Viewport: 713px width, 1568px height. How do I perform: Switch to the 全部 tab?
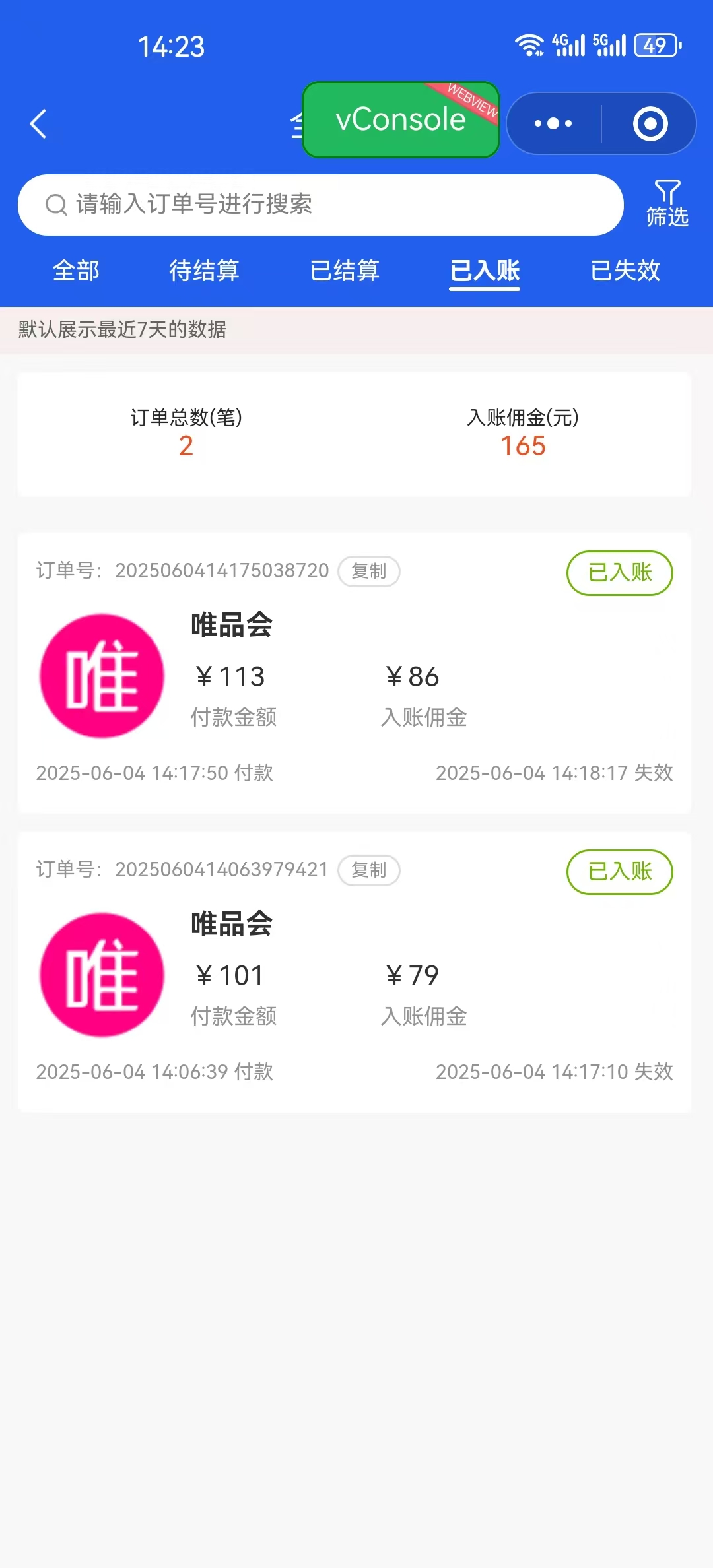[x=76, y=271]
